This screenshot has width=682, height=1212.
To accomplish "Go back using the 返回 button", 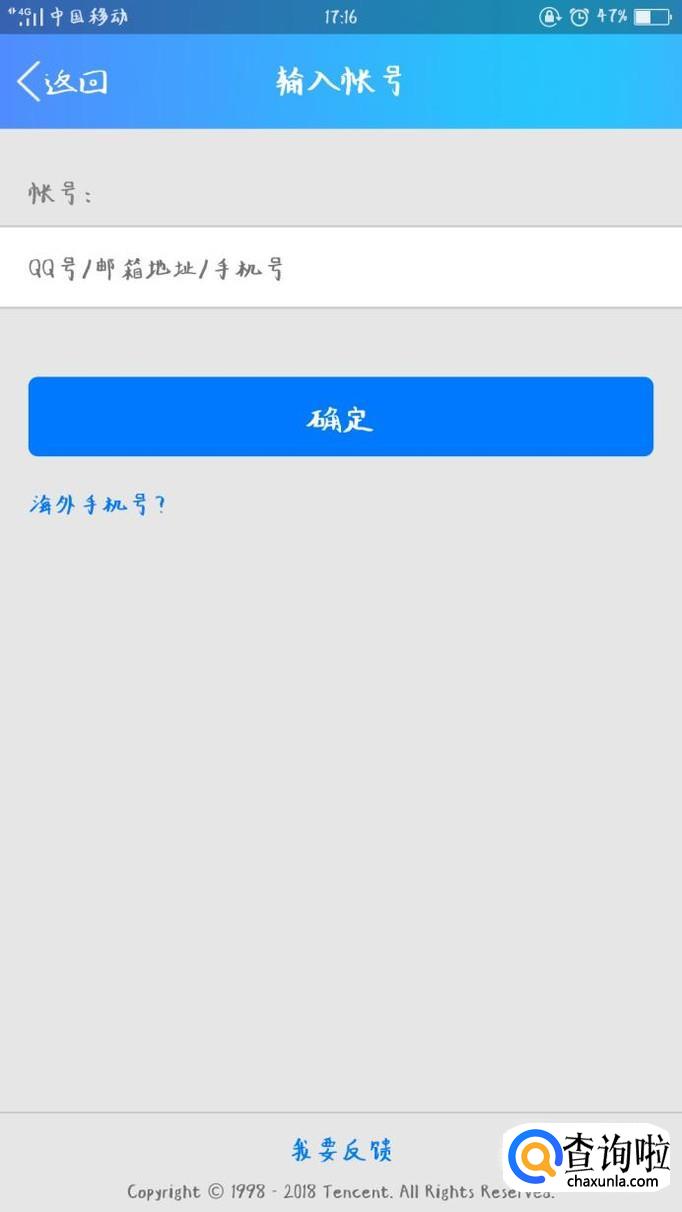I will 62,81.
